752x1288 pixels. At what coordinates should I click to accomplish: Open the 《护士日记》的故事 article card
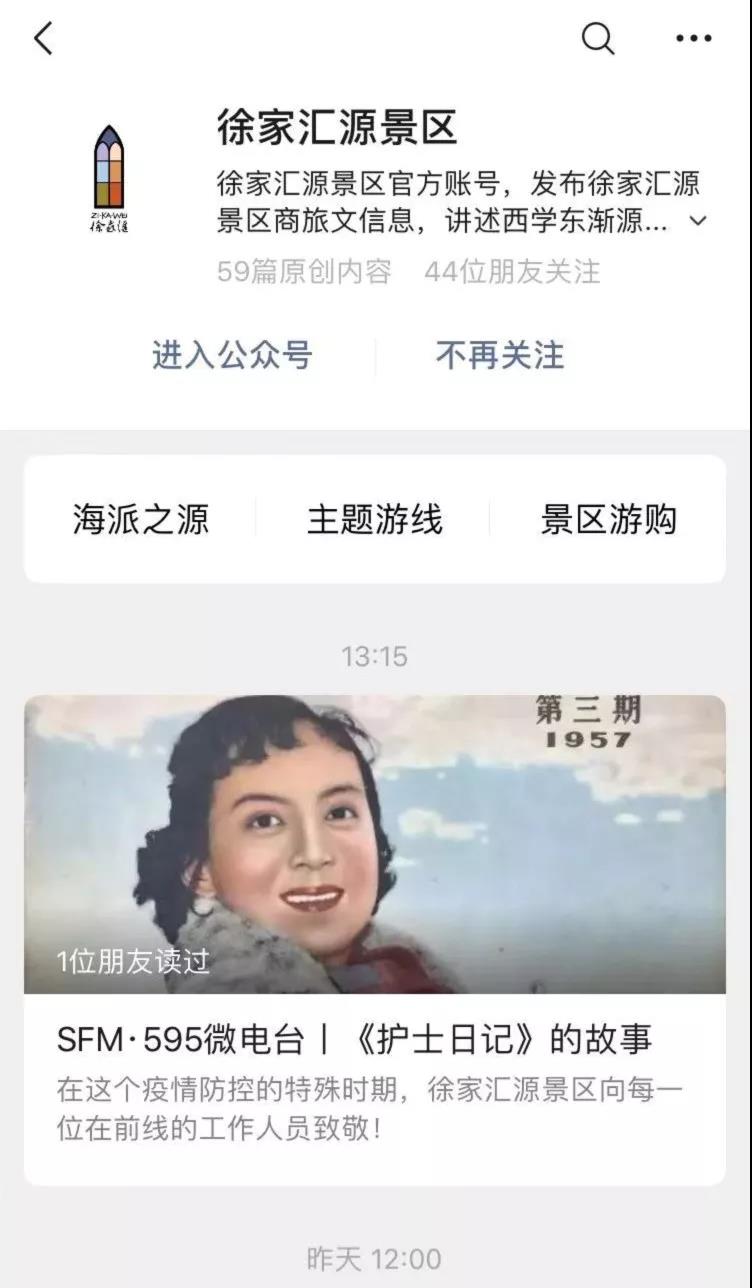click(x=374, y=940)
